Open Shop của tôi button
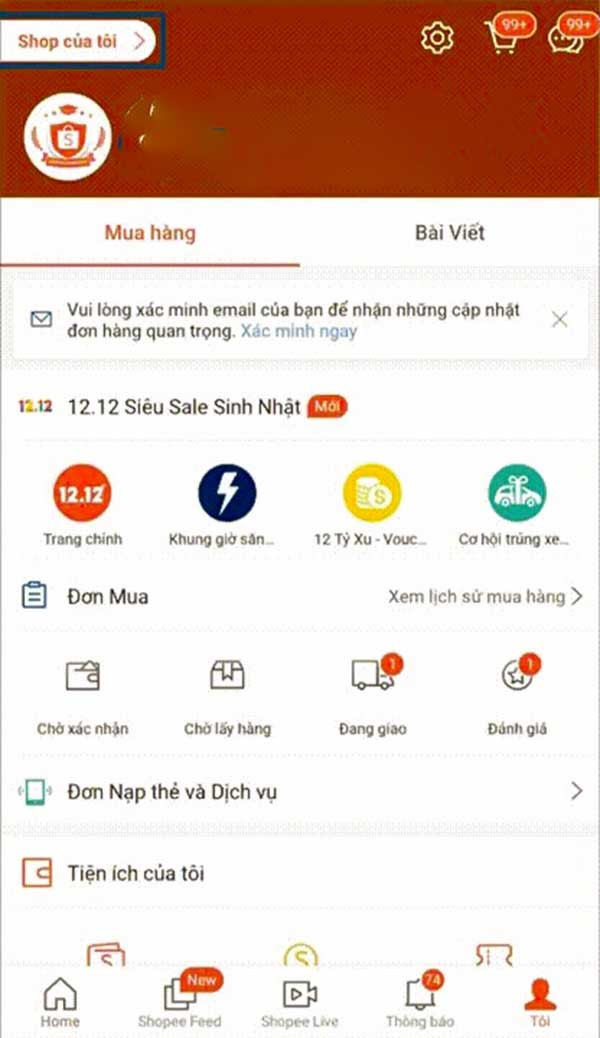Viewport: 600px width, 1038px height. coord(78,42)
